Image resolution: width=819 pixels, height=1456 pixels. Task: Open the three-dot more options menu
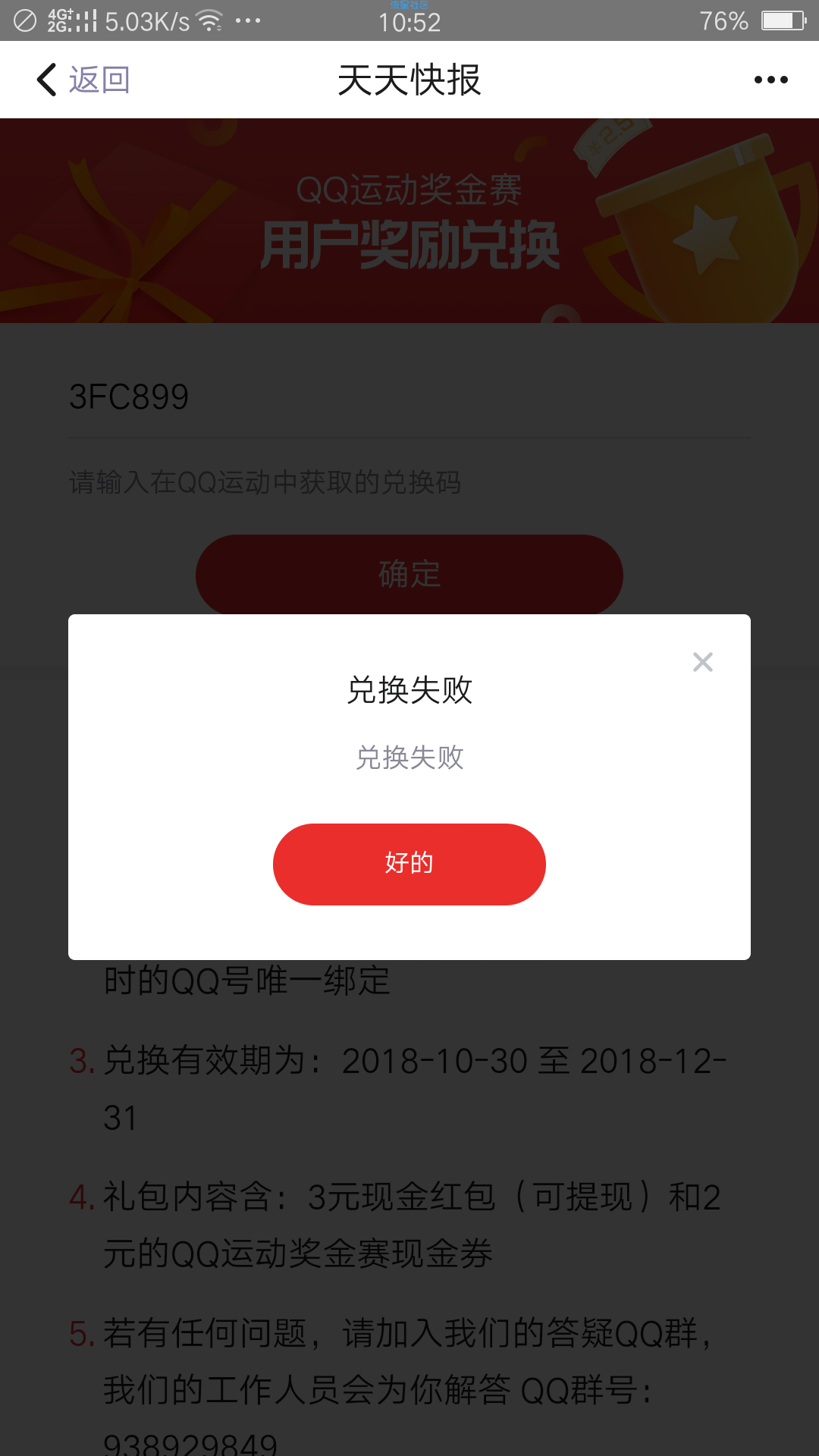pyautogui.click(x=770, y=80)
